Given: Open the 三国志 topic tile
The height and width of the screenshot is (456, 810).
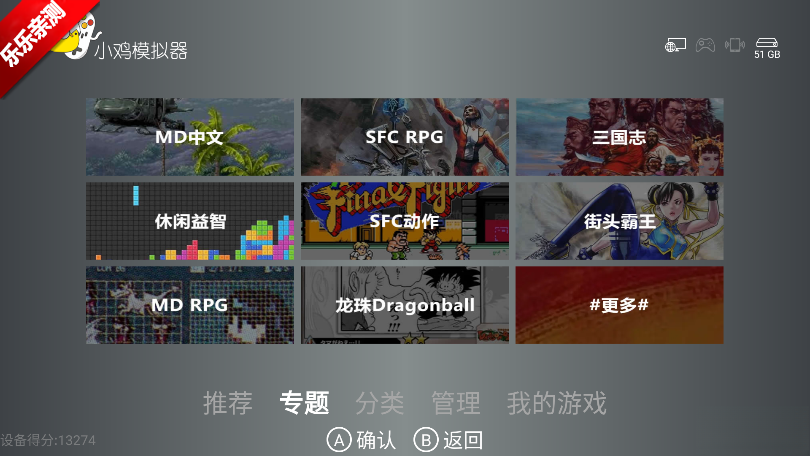Looking at the screenshot, I should pyautogui.click(x=619, y=137).
